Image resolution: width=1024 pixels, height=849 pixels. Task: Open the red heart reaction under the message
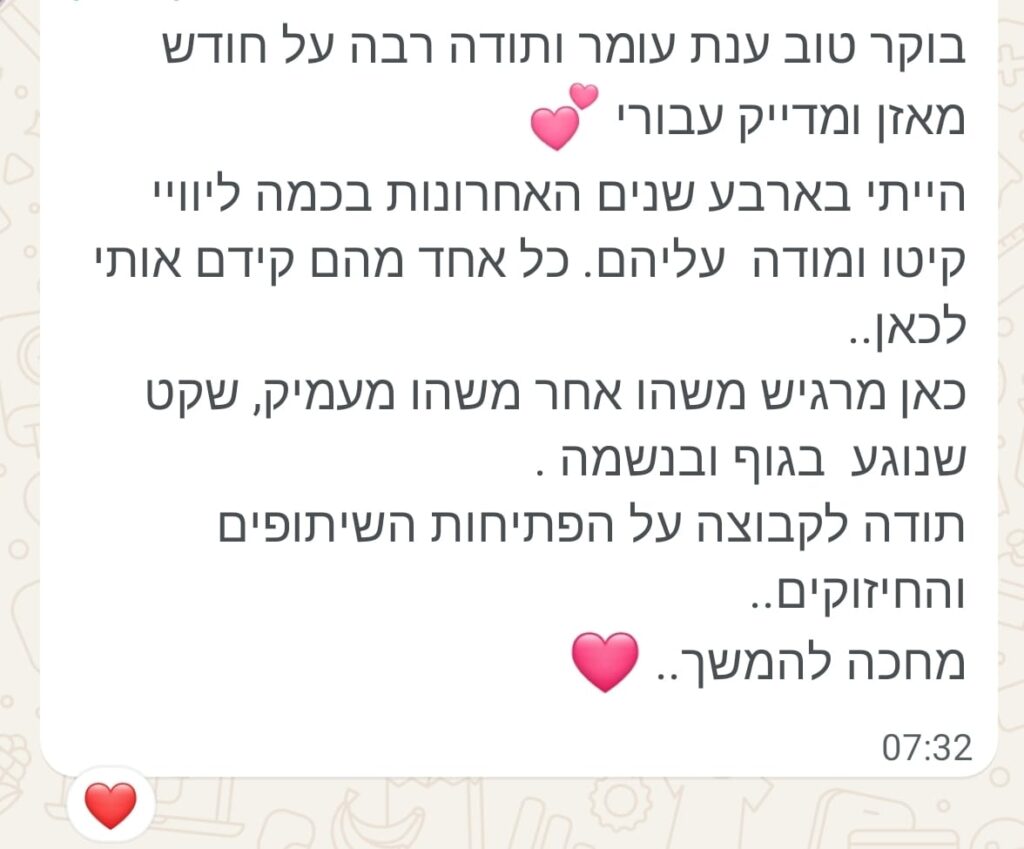pos(111,806)
